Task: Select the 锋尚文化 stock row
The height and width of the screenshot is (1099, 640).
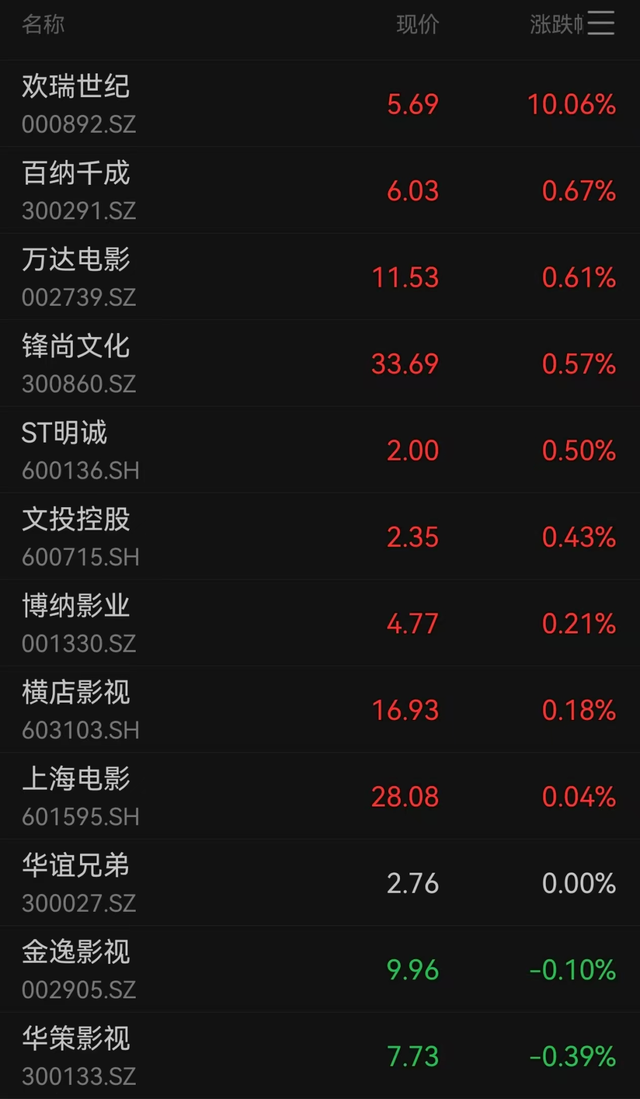Action: click(320, 363)
